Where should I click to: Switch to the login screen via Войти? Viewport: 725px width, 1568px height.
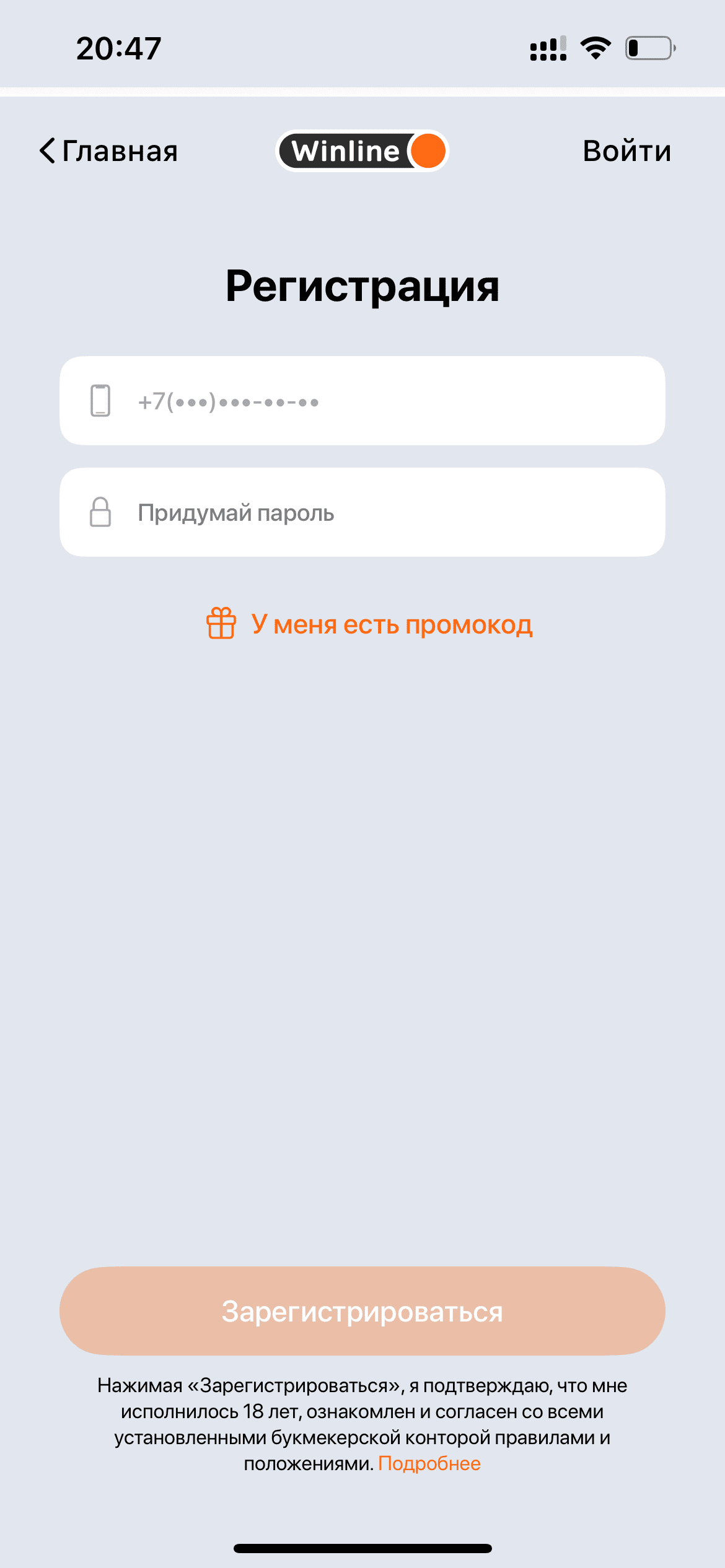(627, 150)
